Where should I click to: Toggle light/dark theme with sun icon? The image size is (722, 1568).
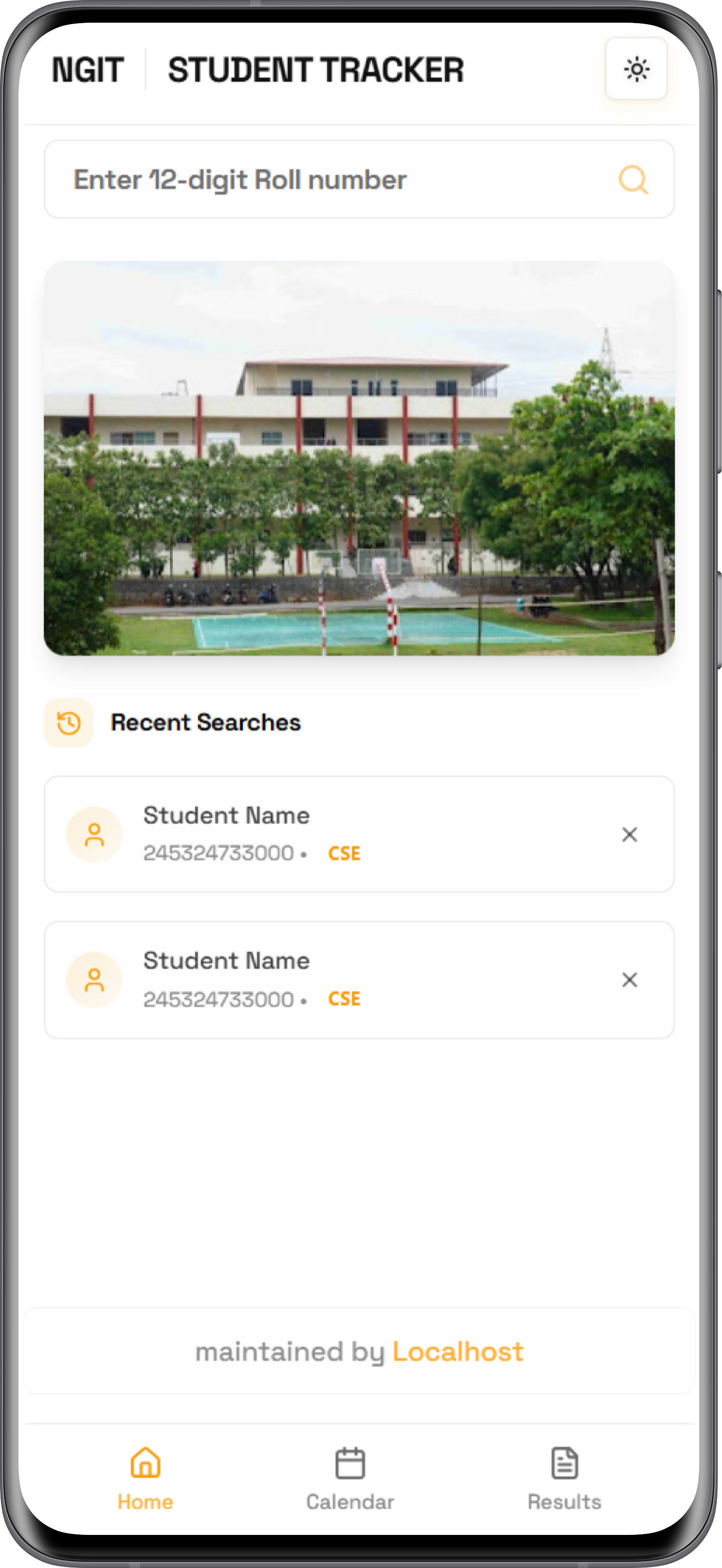tap(637, 69)
